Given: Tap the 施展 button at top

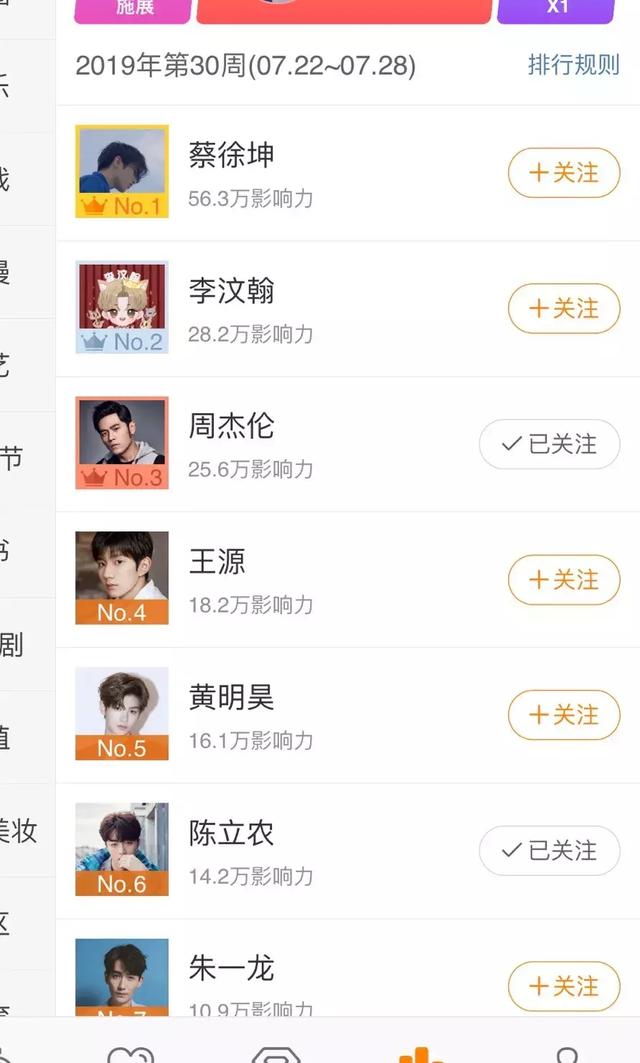Looking at the screenshot, I should point(133,8).
